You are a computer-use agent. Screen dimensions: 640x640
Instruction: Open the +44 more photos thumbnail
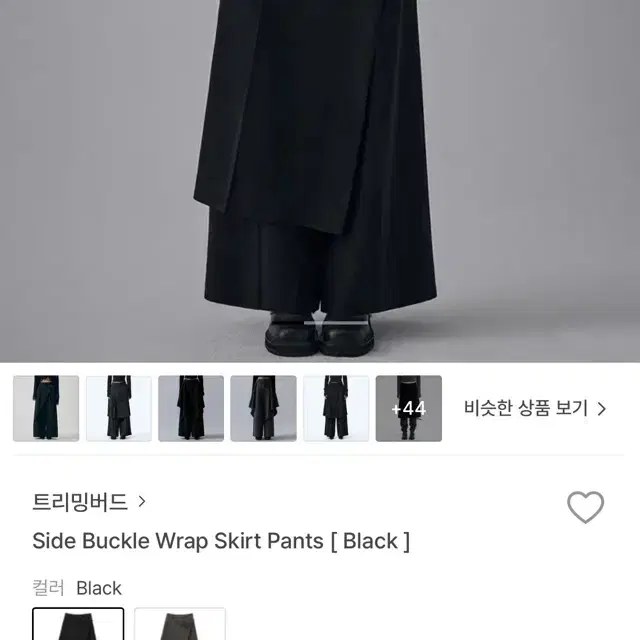(408, 408)
